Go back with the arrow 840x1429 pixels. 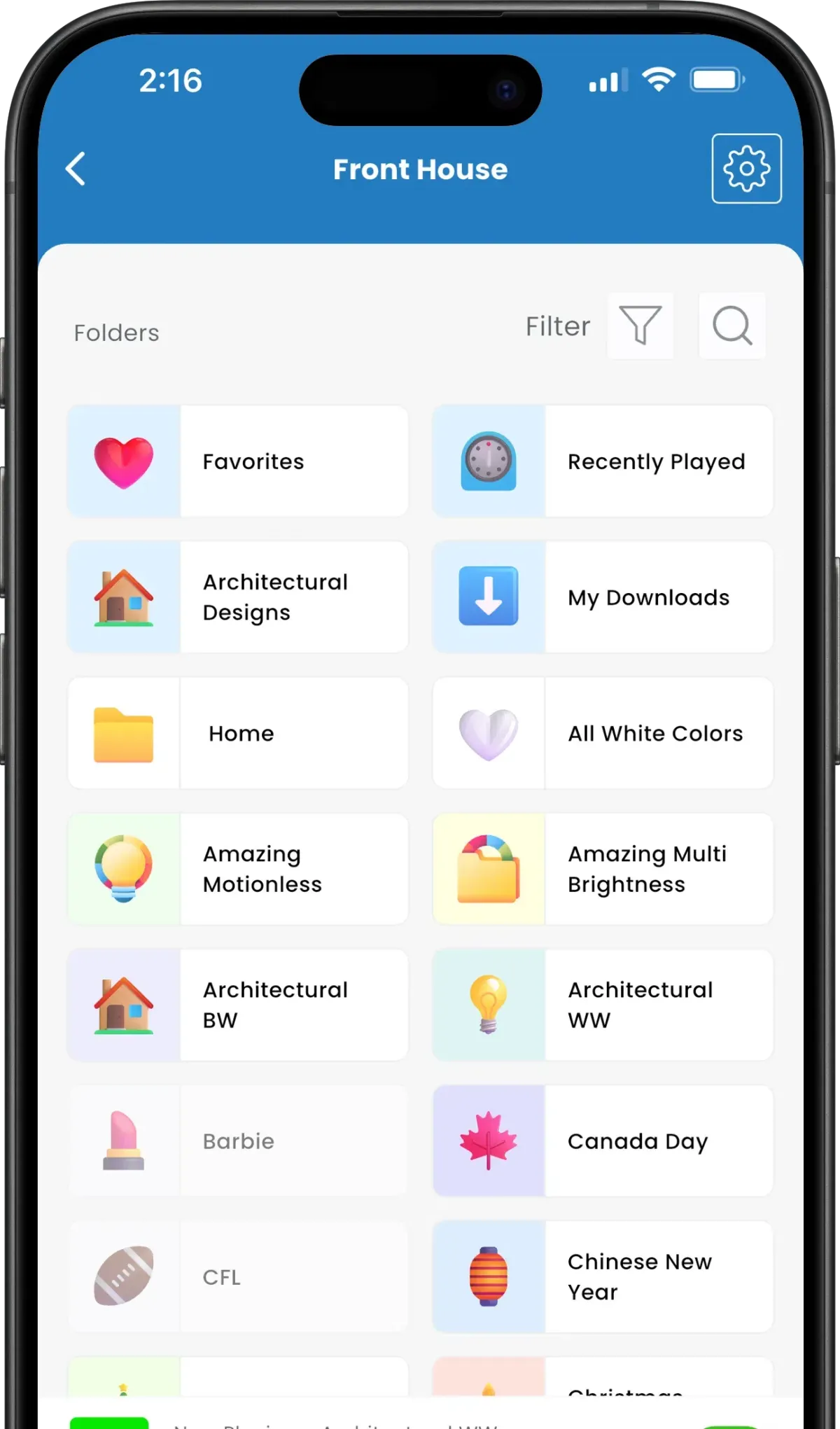point(76,169)
